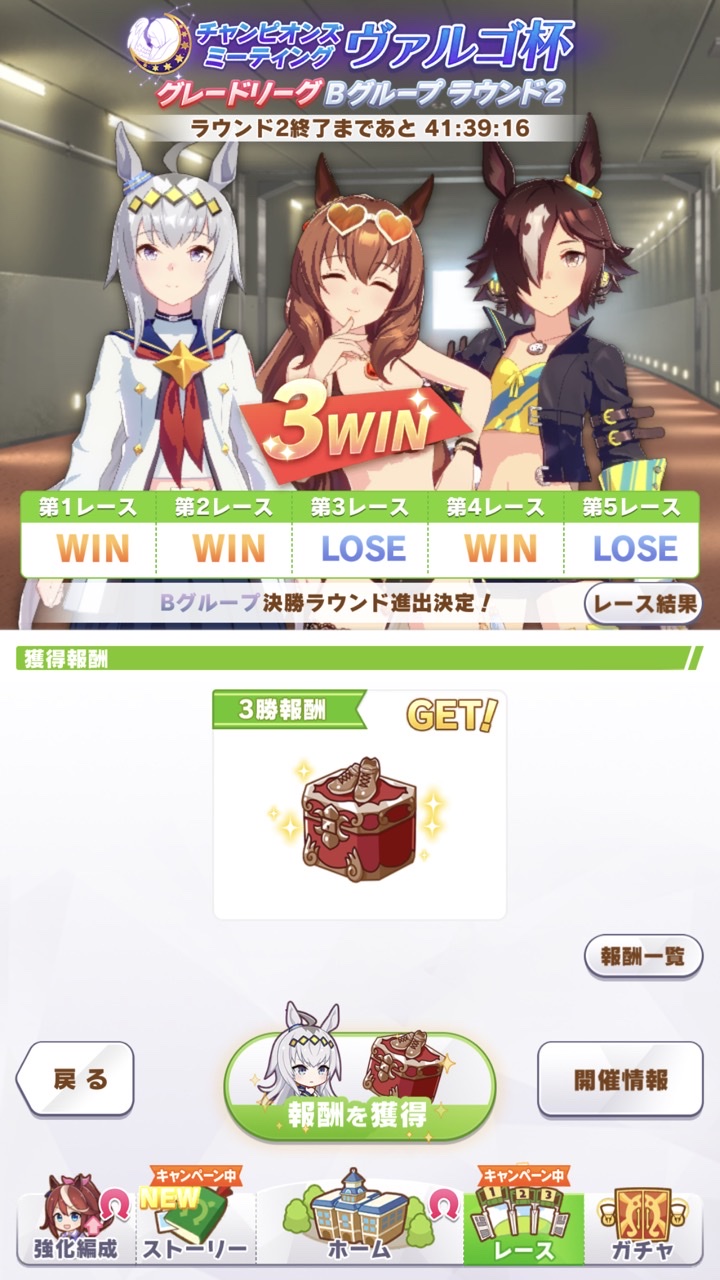
Task: Tap the 3勝報酬 reward box
Action: 360,805
